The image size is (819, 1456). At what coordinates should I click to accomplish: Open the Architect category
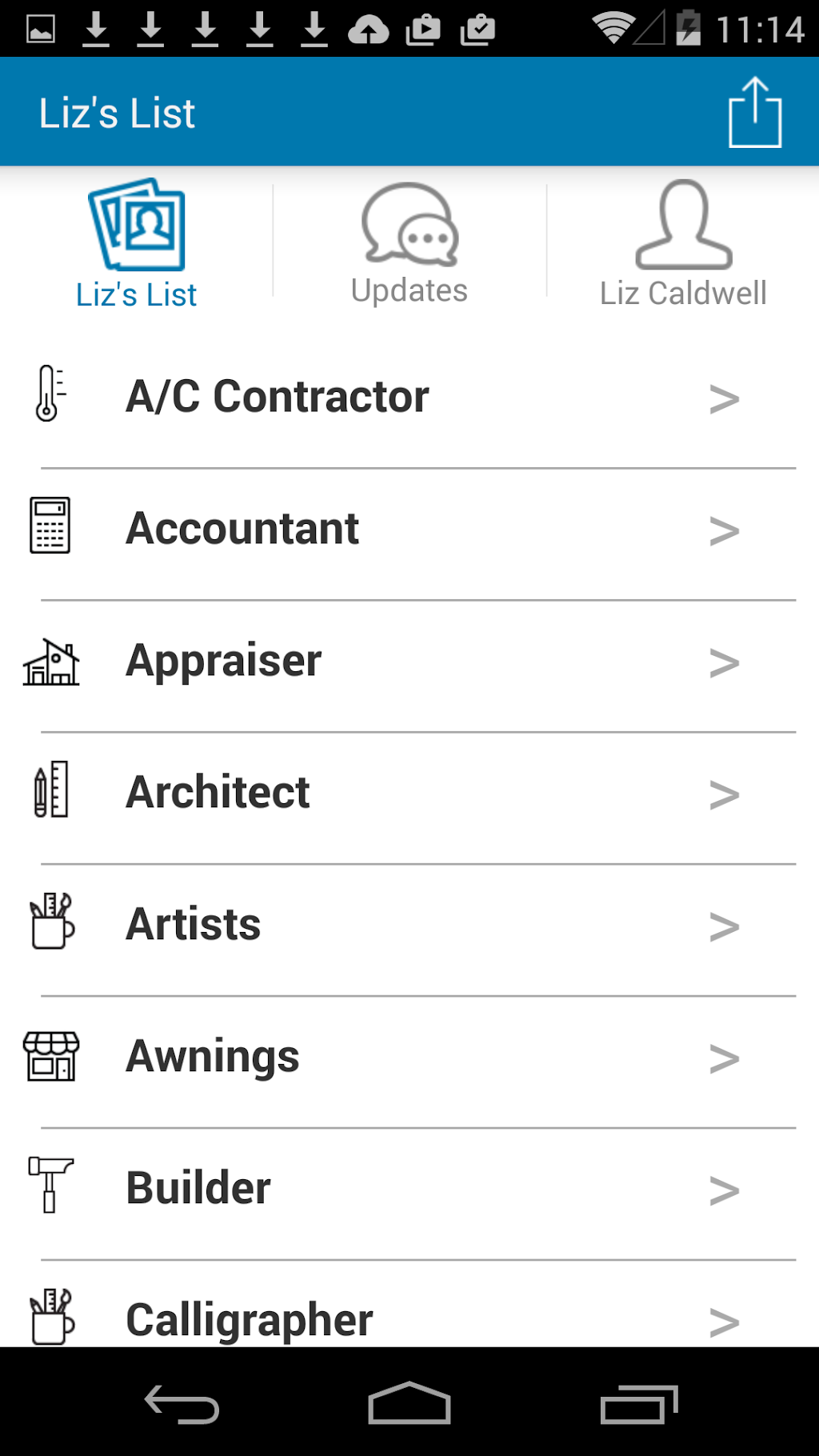tap(409, 793)
